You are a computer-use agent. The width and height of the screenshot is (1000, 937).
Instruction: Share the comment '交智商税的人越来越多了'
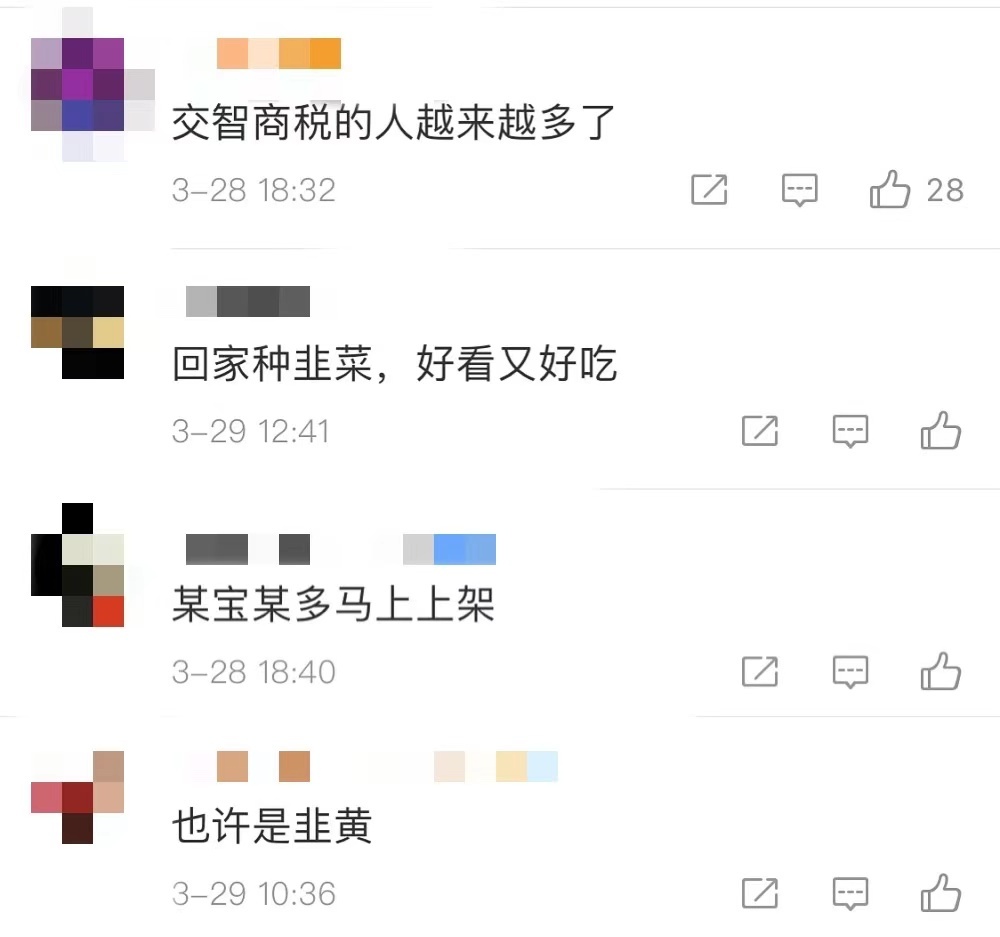(709, 189)
